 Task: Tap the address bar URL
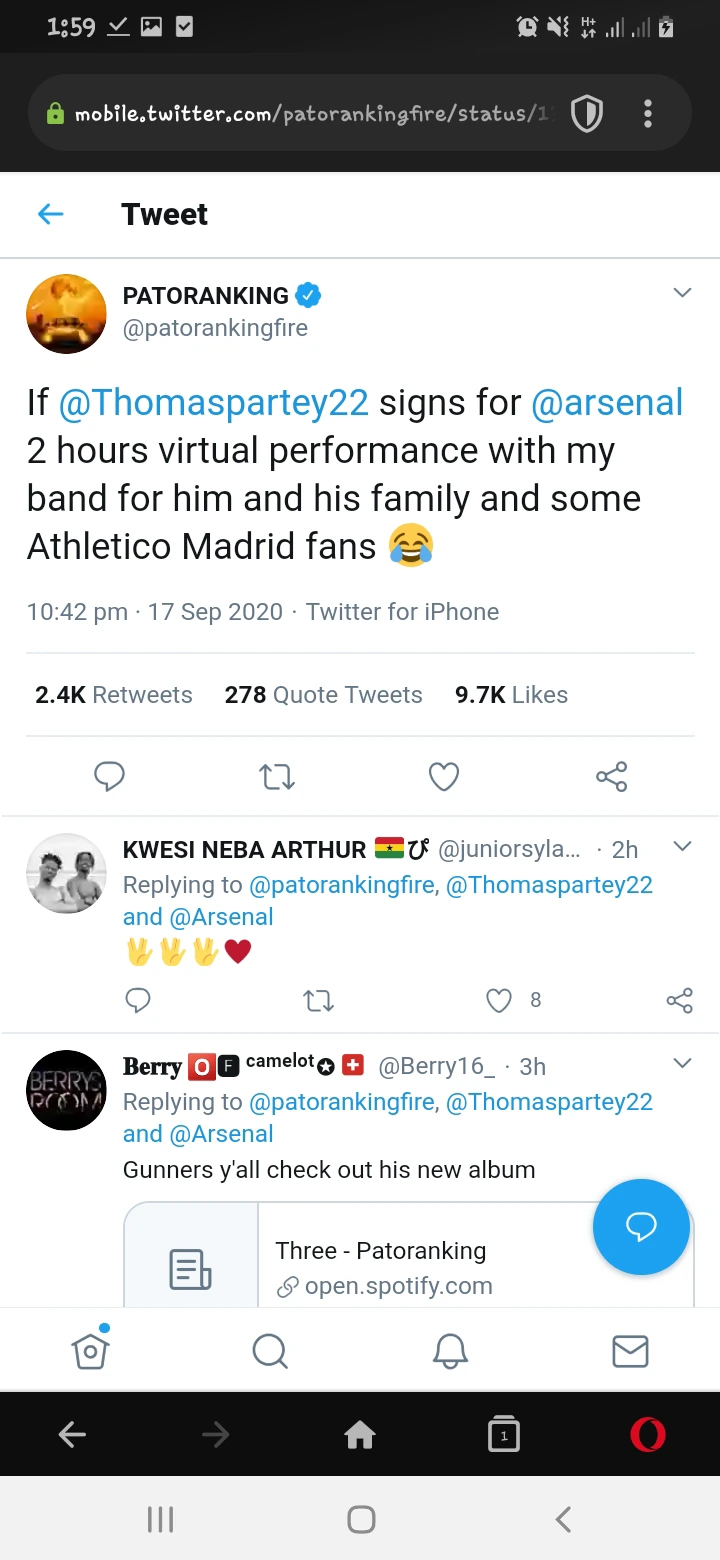point(310,114)
